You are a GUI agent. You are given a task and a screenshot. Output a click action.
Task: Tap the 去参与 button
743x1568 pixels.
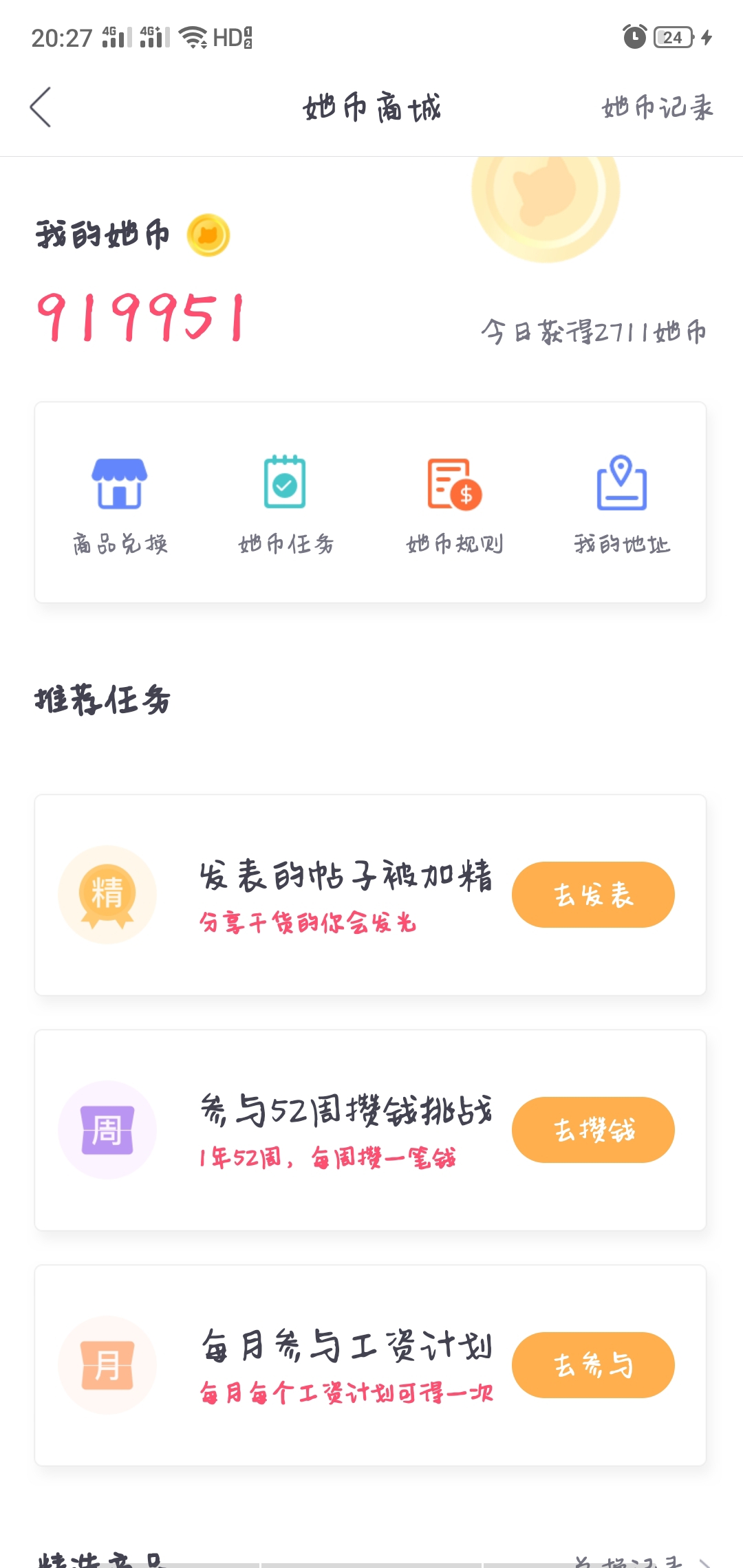click(593, 1365)
